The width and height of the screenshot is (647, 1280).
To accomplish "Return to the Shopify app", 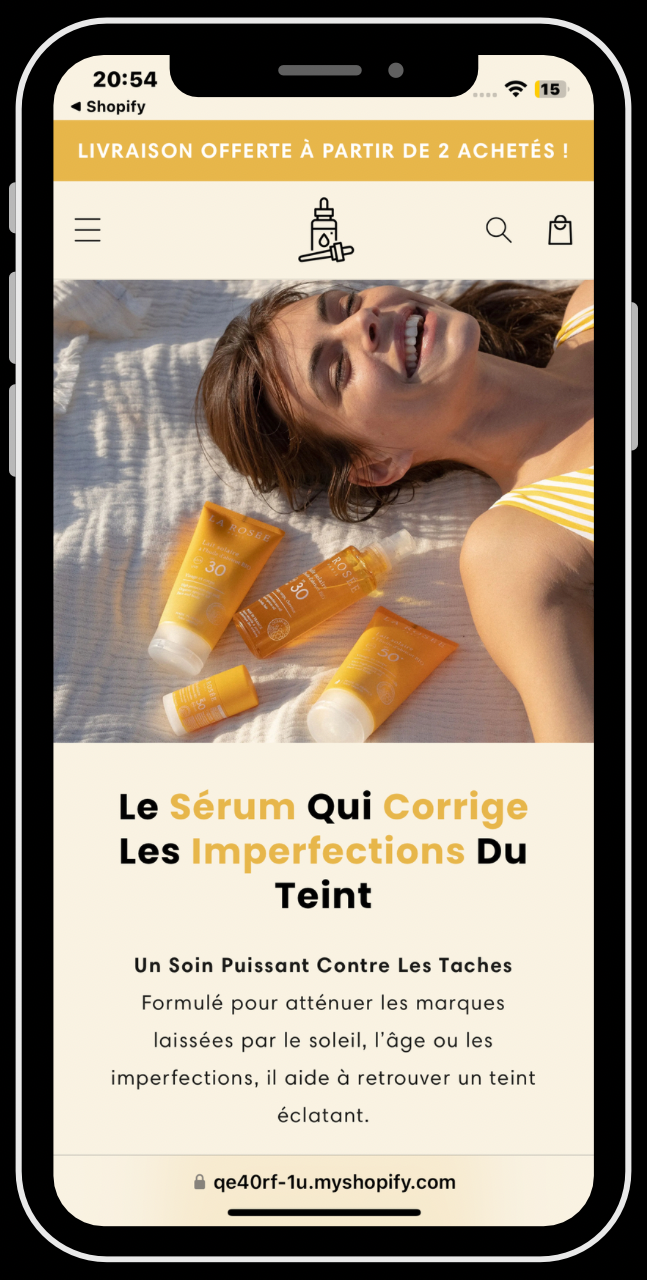I will [x=108, y=106].
